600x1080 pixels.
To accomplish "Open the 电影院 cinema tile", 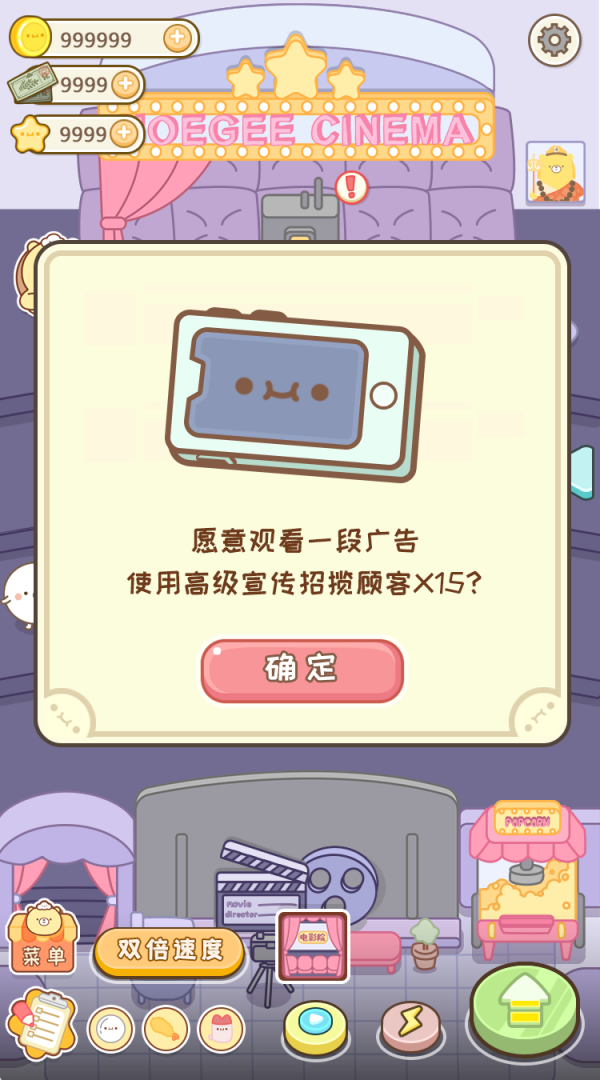I will point(312,945).
